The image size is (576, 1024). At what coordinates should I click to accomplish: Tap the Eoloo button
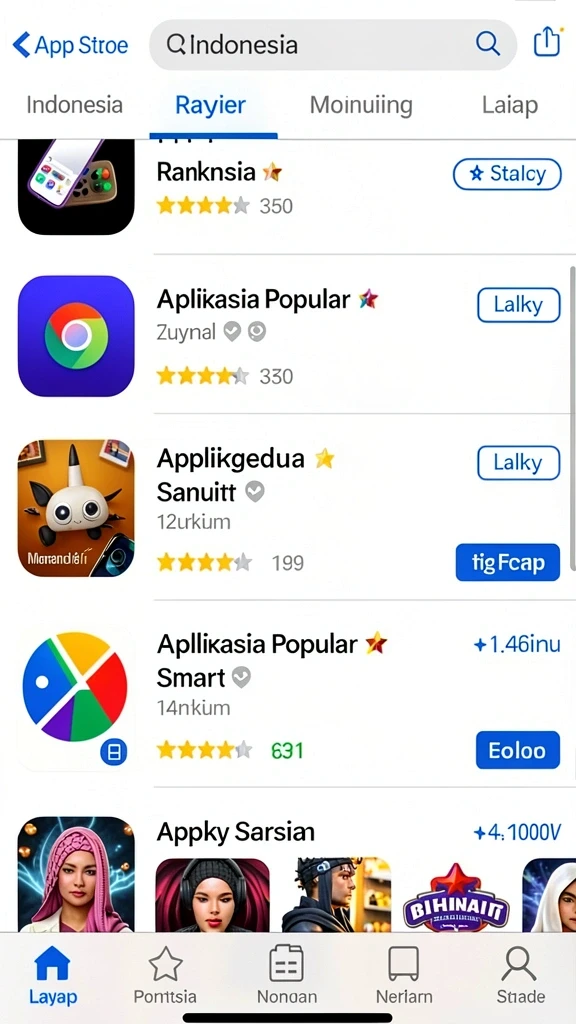(x=518, y=750)
